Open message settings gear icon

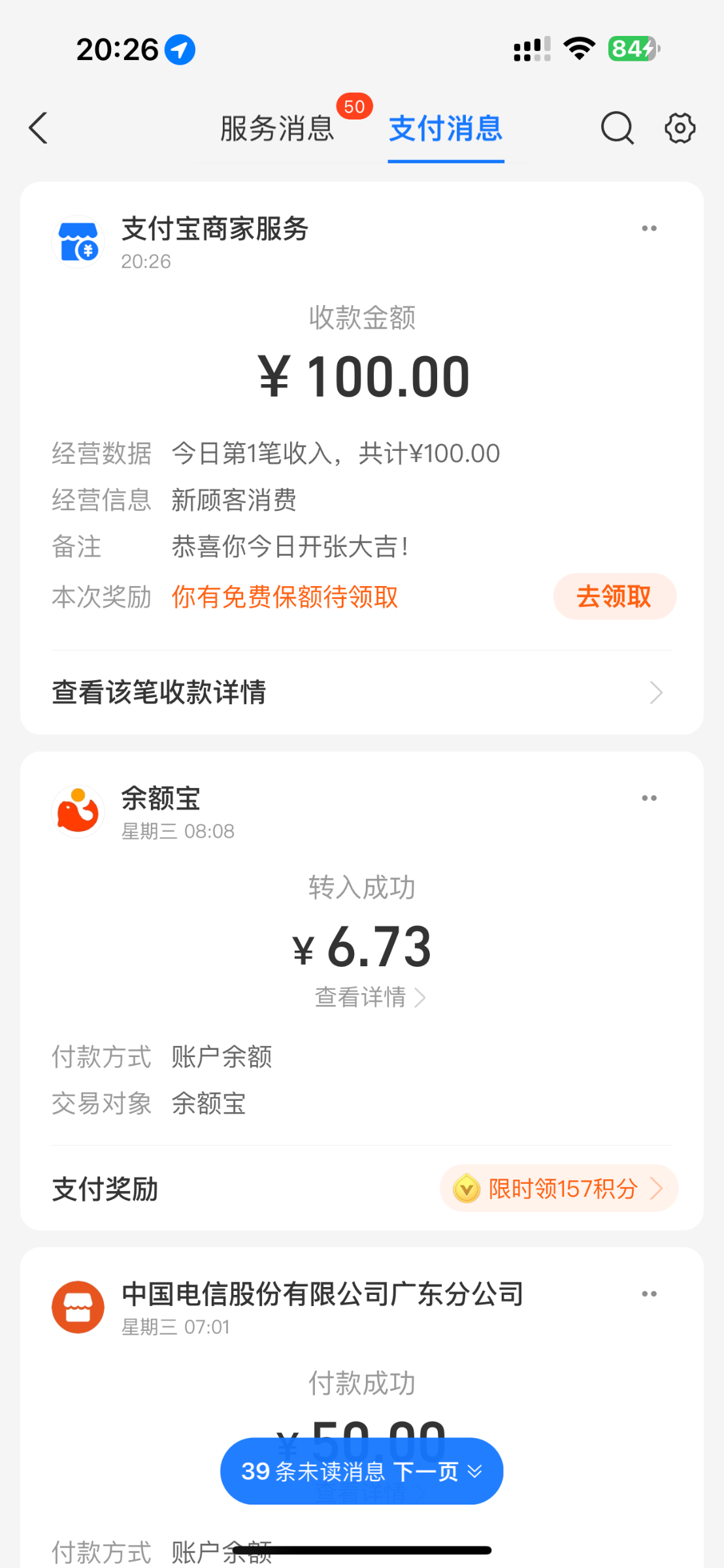[x=680, y=128]
